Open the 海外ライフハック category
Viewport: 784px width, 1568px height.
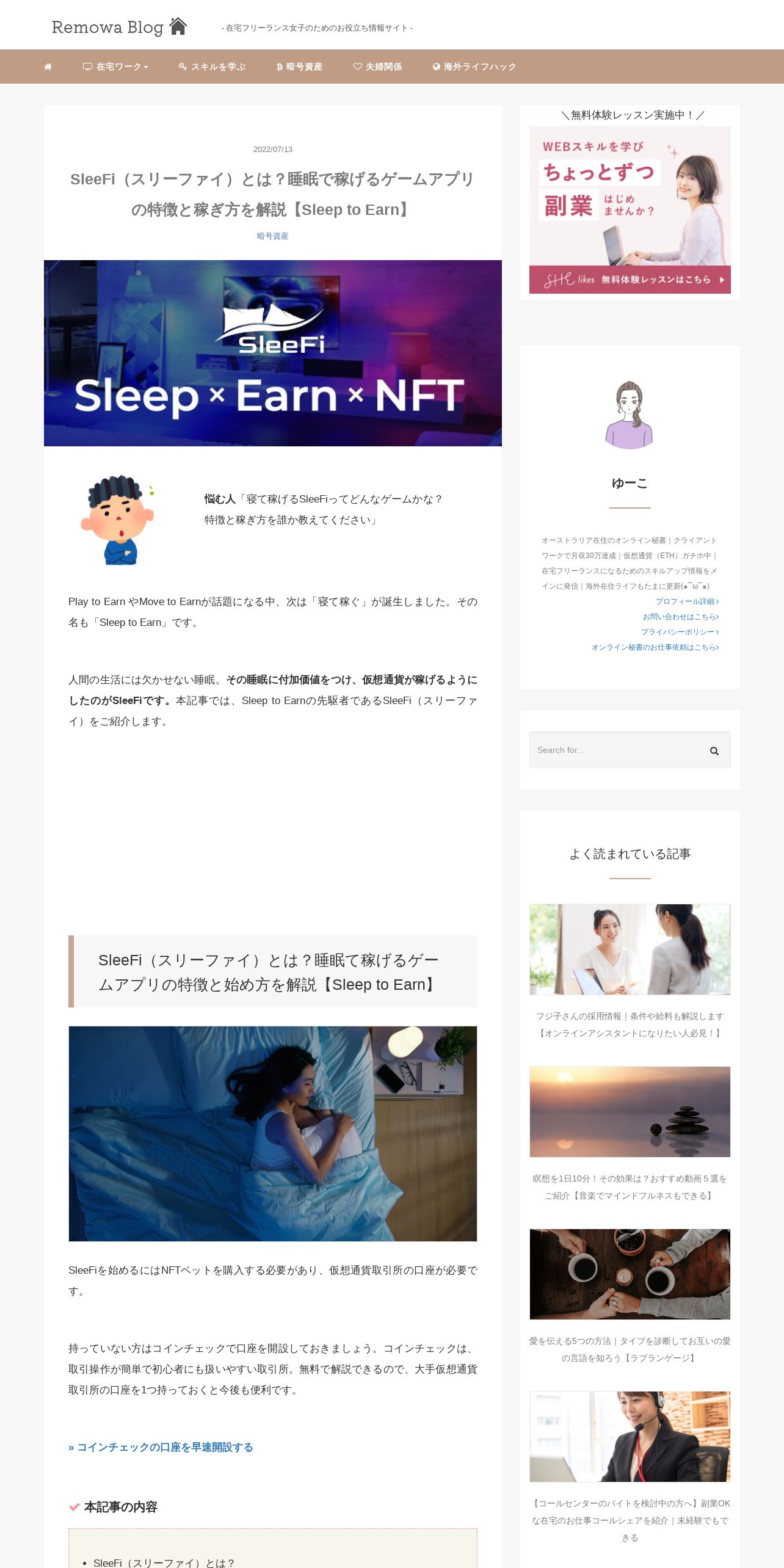[474, 67]
